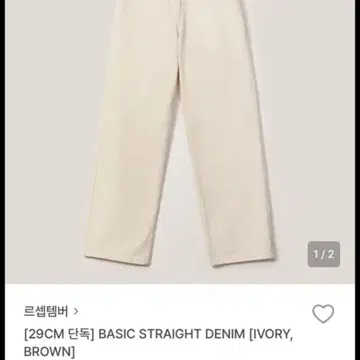Open the ivory straight denim product image
The width and height of the screenshot is (360, 360).
point(180,142)
